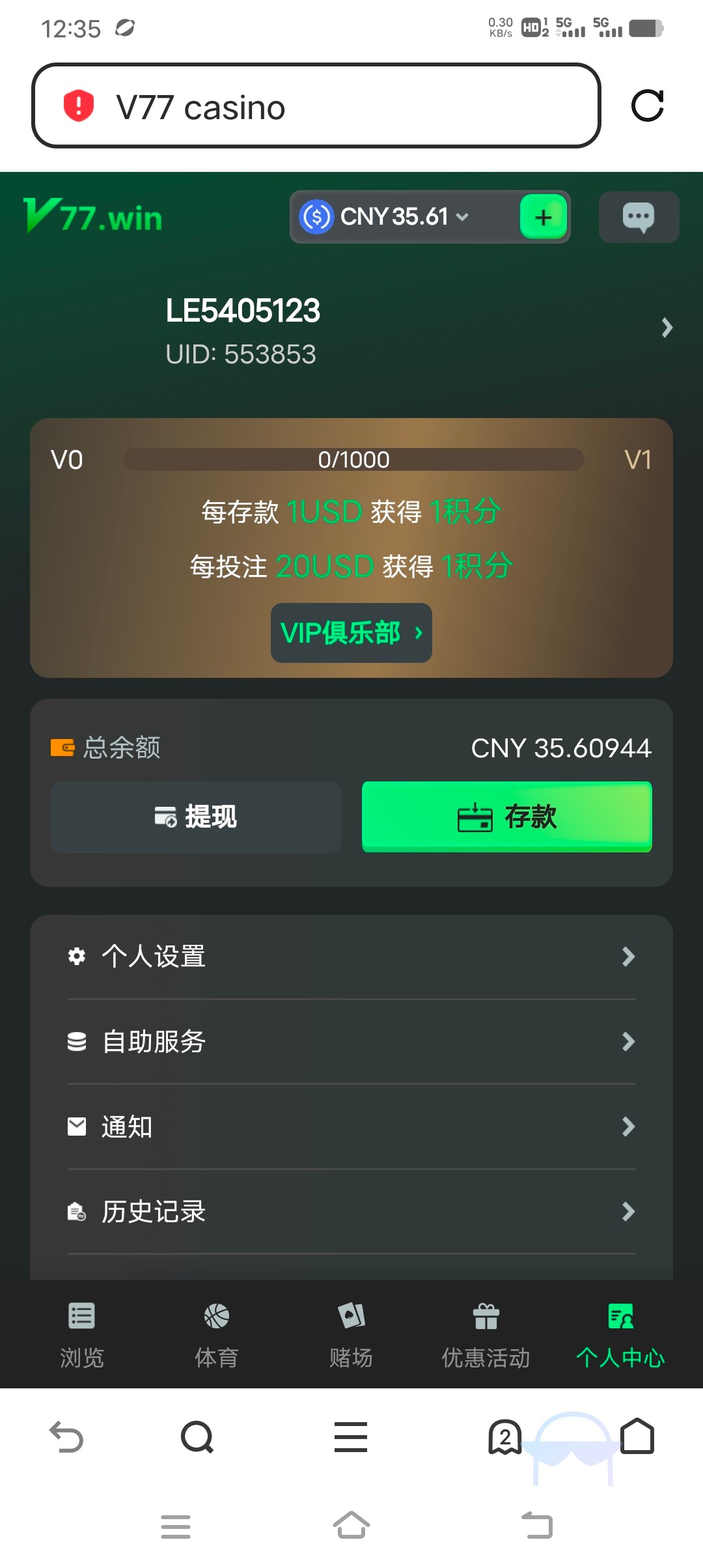Tap the 存款 deposit button
The height and width of the screenshot is (1568, 703).
(506, 817)
